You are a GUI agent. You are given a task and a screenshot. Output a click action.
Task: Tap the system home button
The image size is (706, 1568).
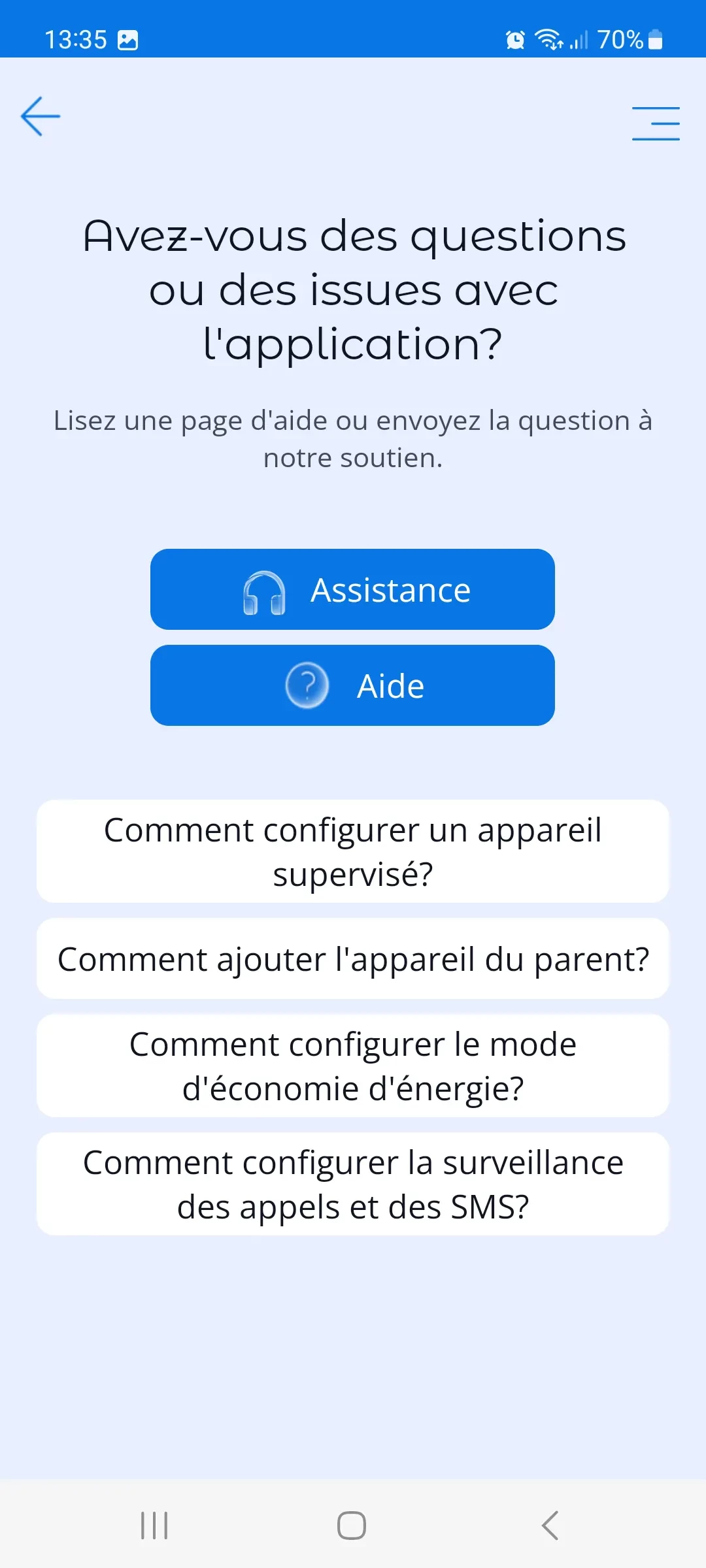tap(352, 1526)
